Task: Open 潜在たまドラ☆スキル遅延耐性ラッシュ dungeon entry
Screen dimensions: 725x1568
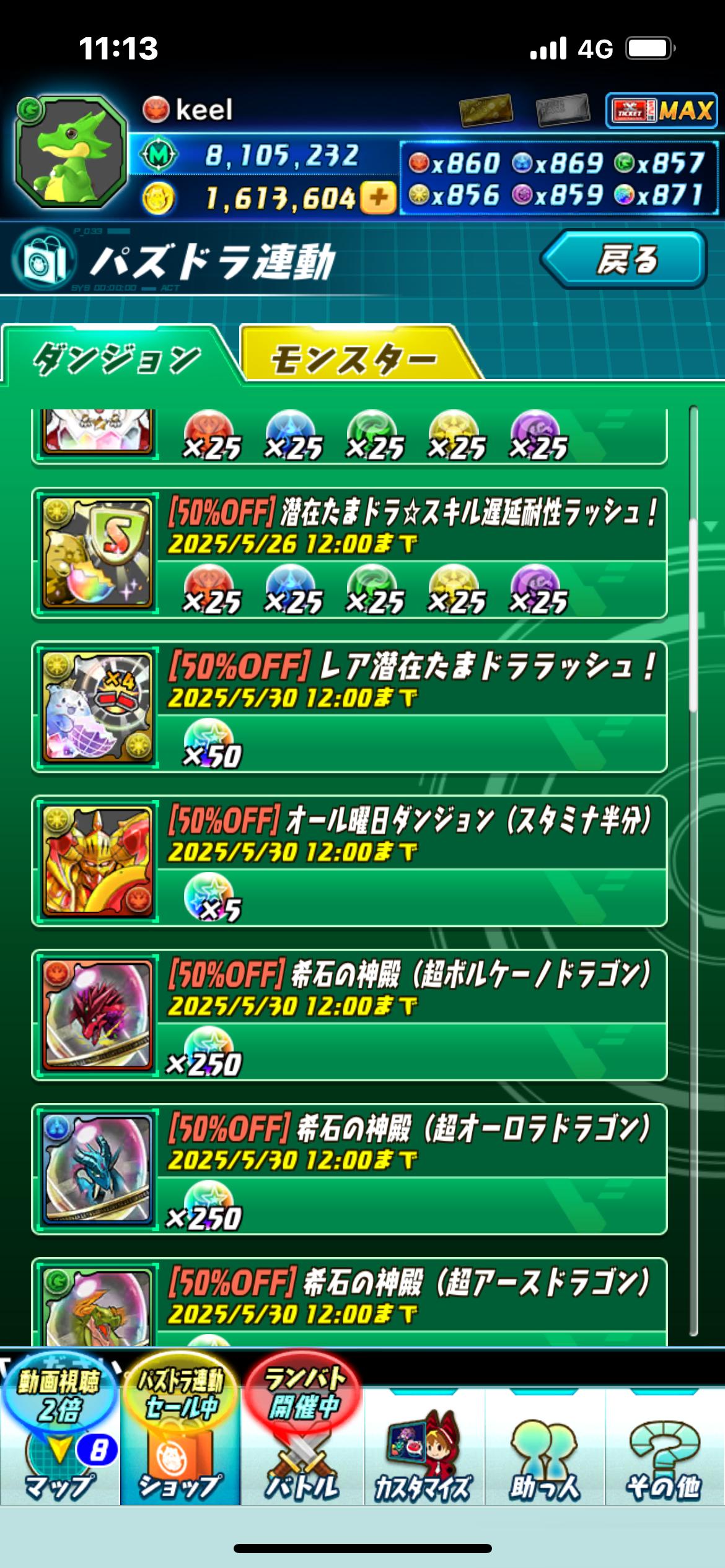Action: coord(349,553)
